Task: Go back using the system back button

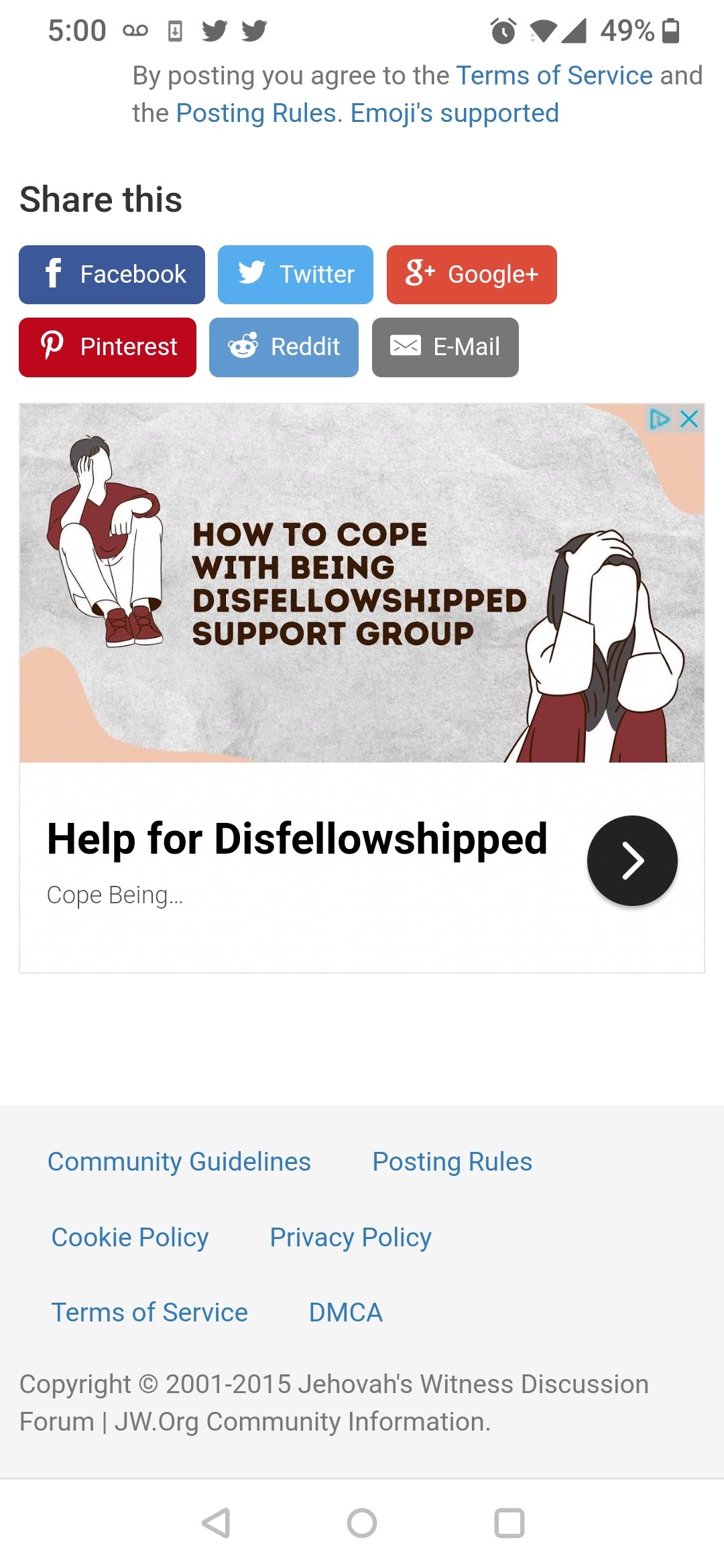Action: coord(216,1523)
